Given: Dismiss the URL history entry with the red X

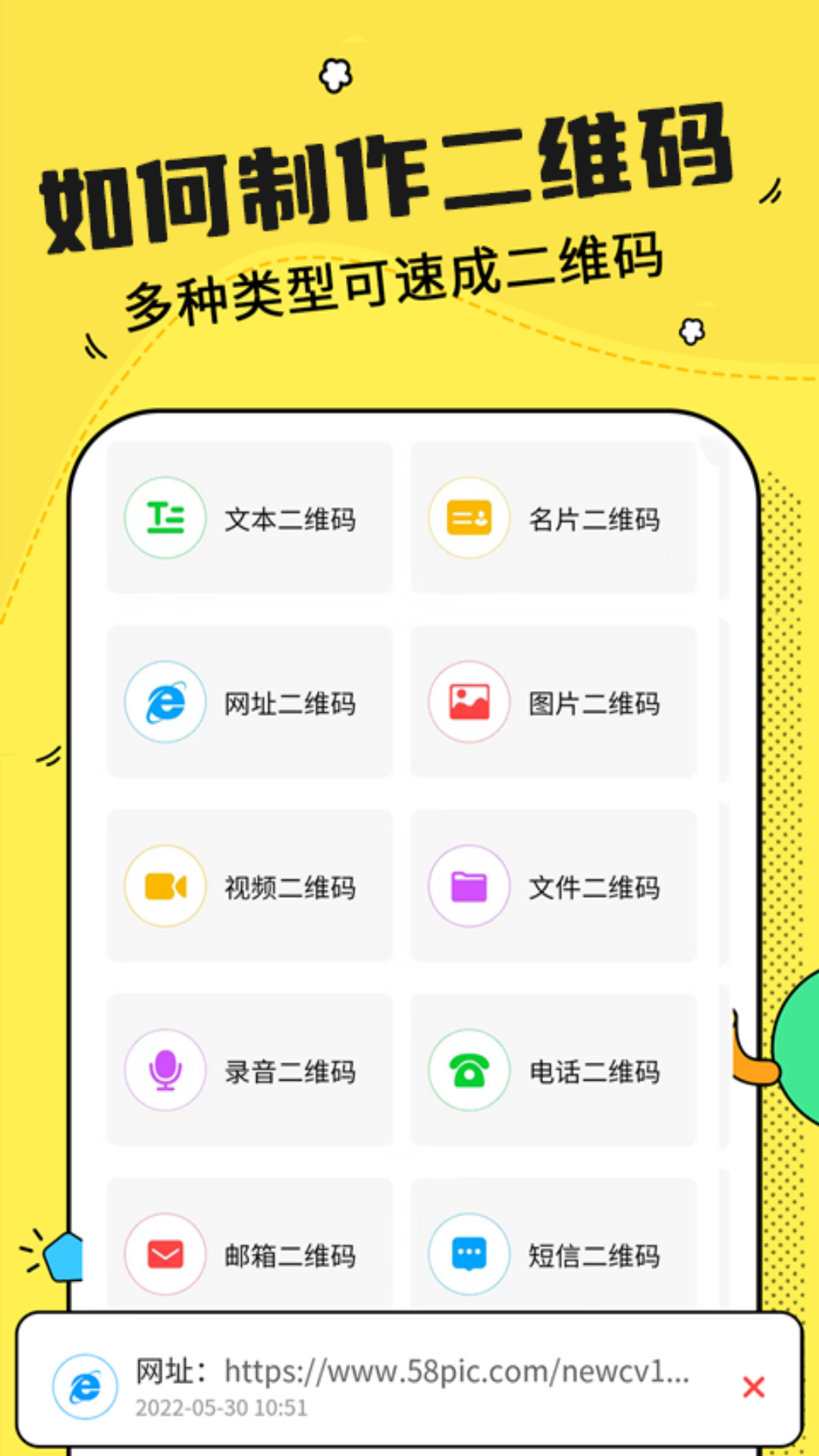Looking at the screenshot, I should click(x=753, y=1385).
